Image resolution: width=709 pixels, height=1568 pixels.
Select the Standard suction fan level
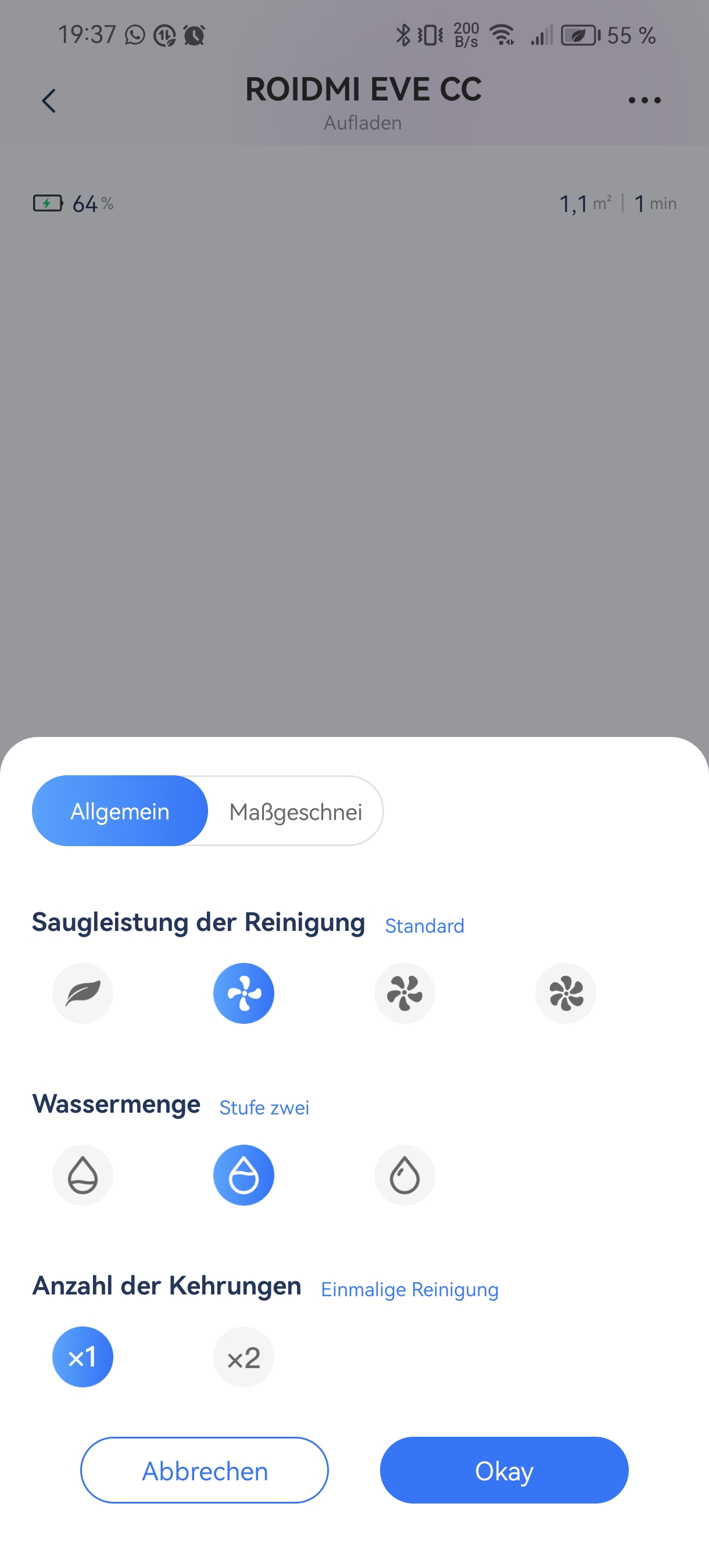click(x=244, y=994)
